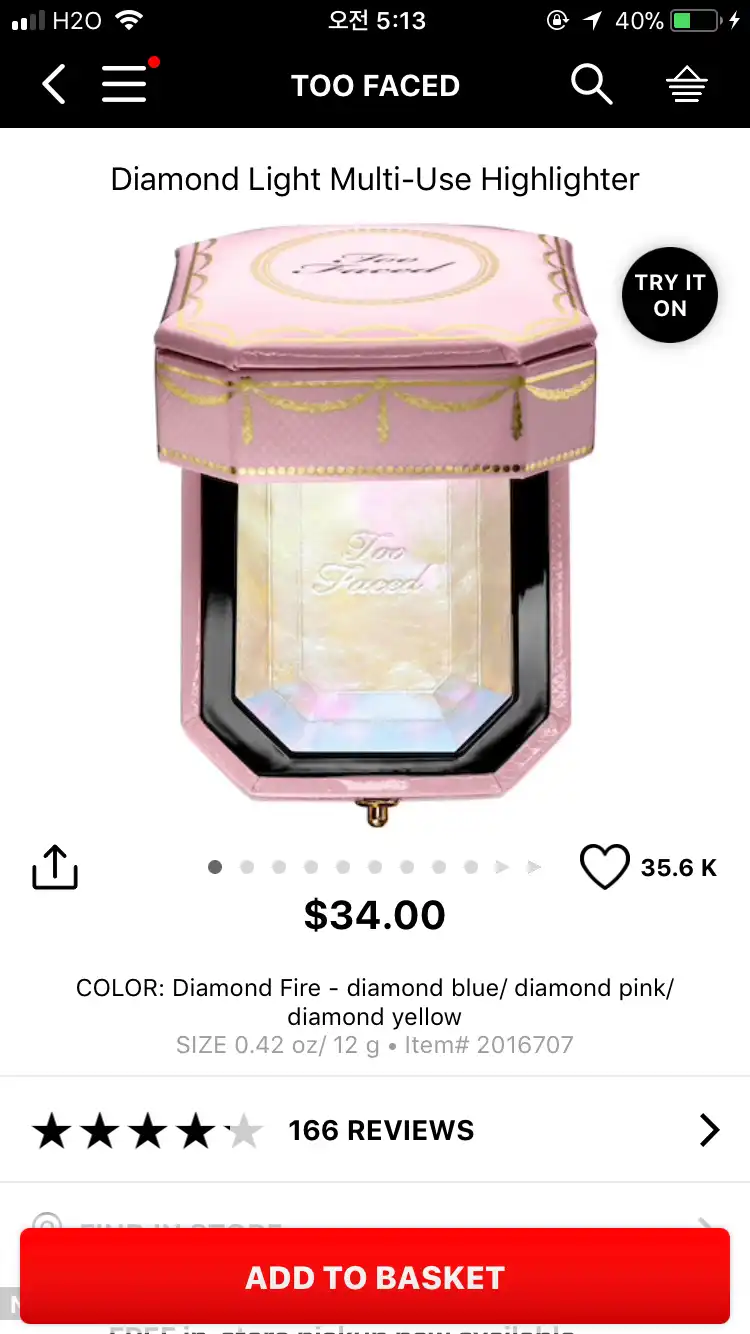
Task: Open the 166 Reviews section
Action: coord(375,1130)
